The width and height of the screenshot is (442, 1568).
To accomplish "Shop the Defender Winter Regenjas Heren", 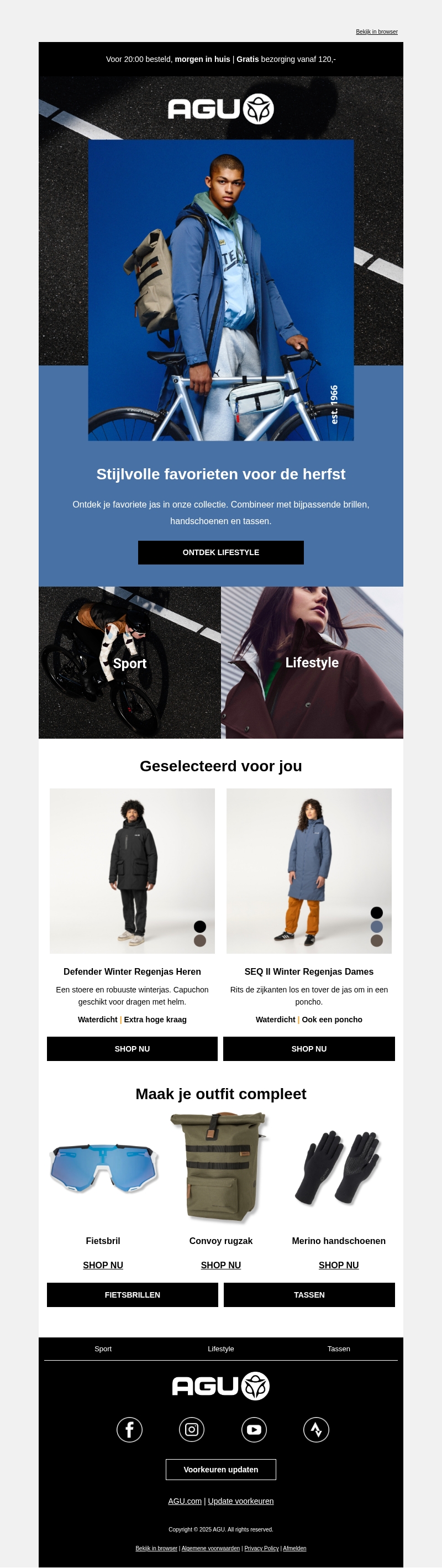I will pos(132,1048).
